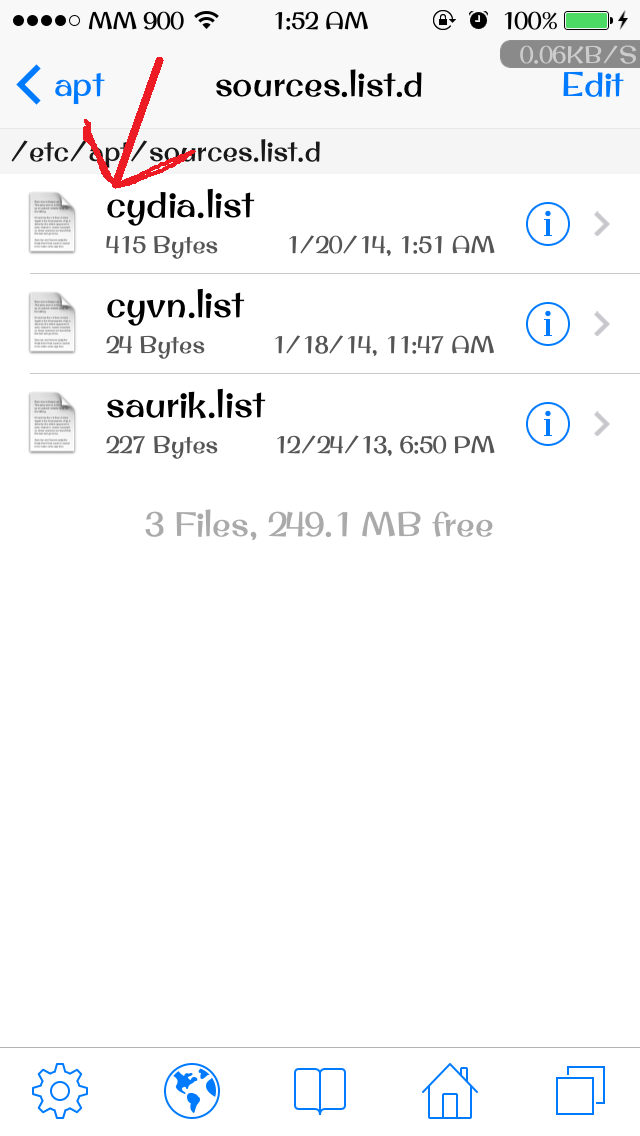Viewport: 640px width, 1136px height.
Task: Tap Edit in the top bar
Action: point(592,85)
